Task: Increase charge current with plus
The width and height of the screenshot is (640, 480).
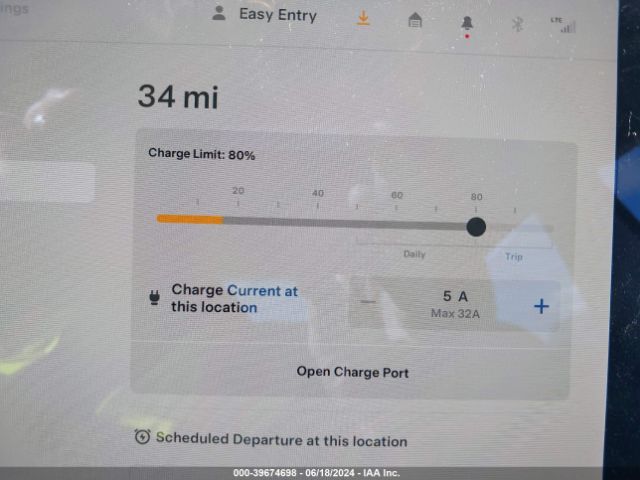Action: (541, 306)
